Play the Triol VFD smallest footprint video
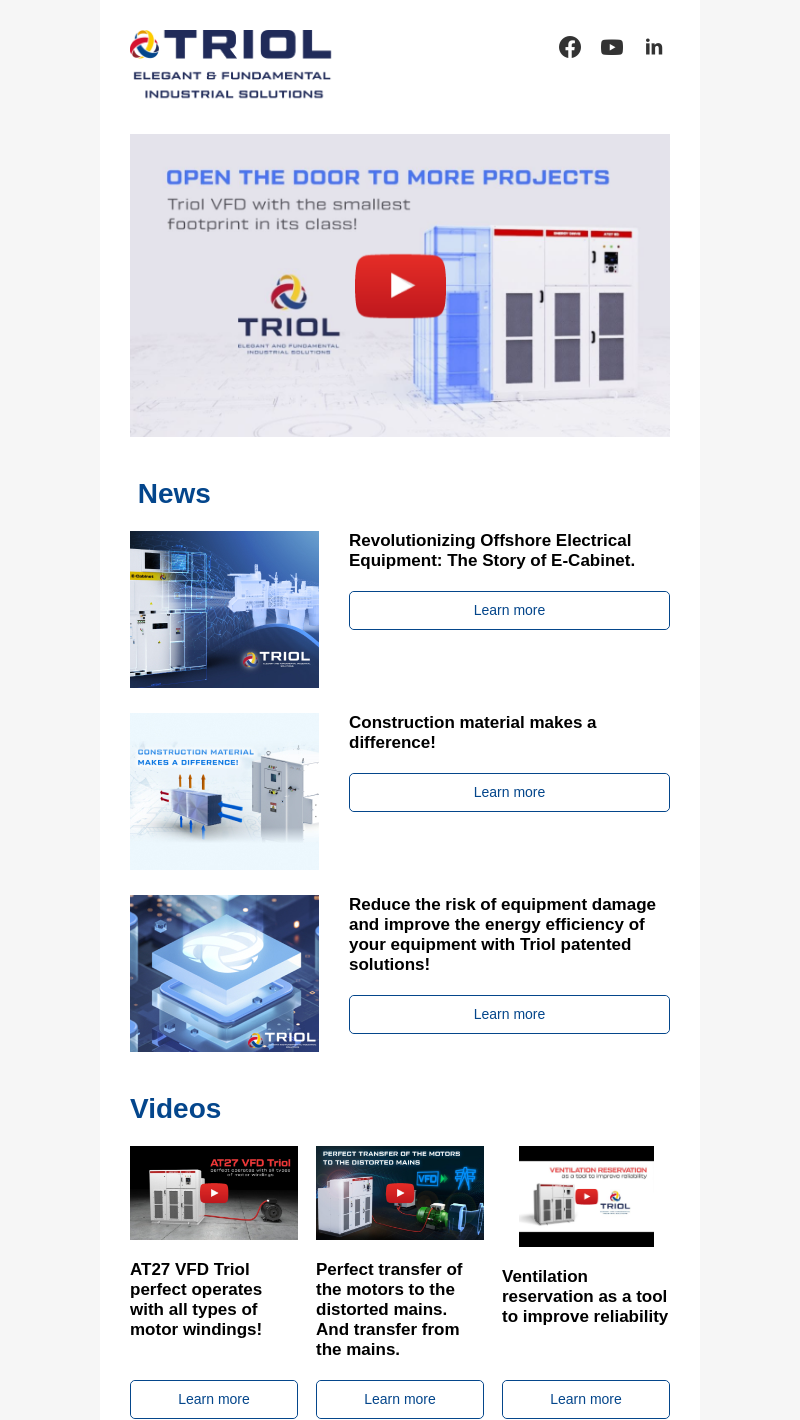The image size is (800, 1420). pyautogui.click(x=400, y=286)
